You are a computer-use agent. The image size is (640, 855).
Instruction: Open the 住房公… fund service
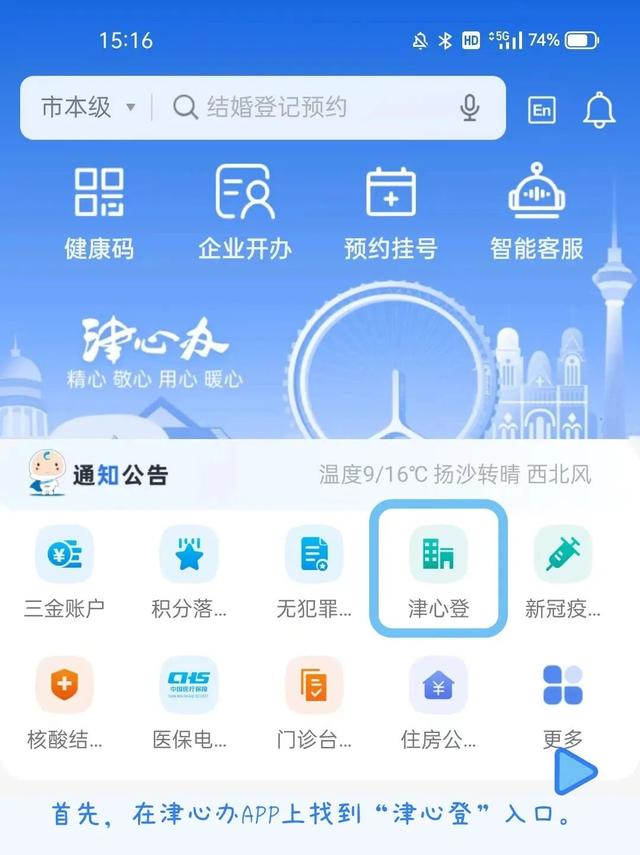(438, 701)
